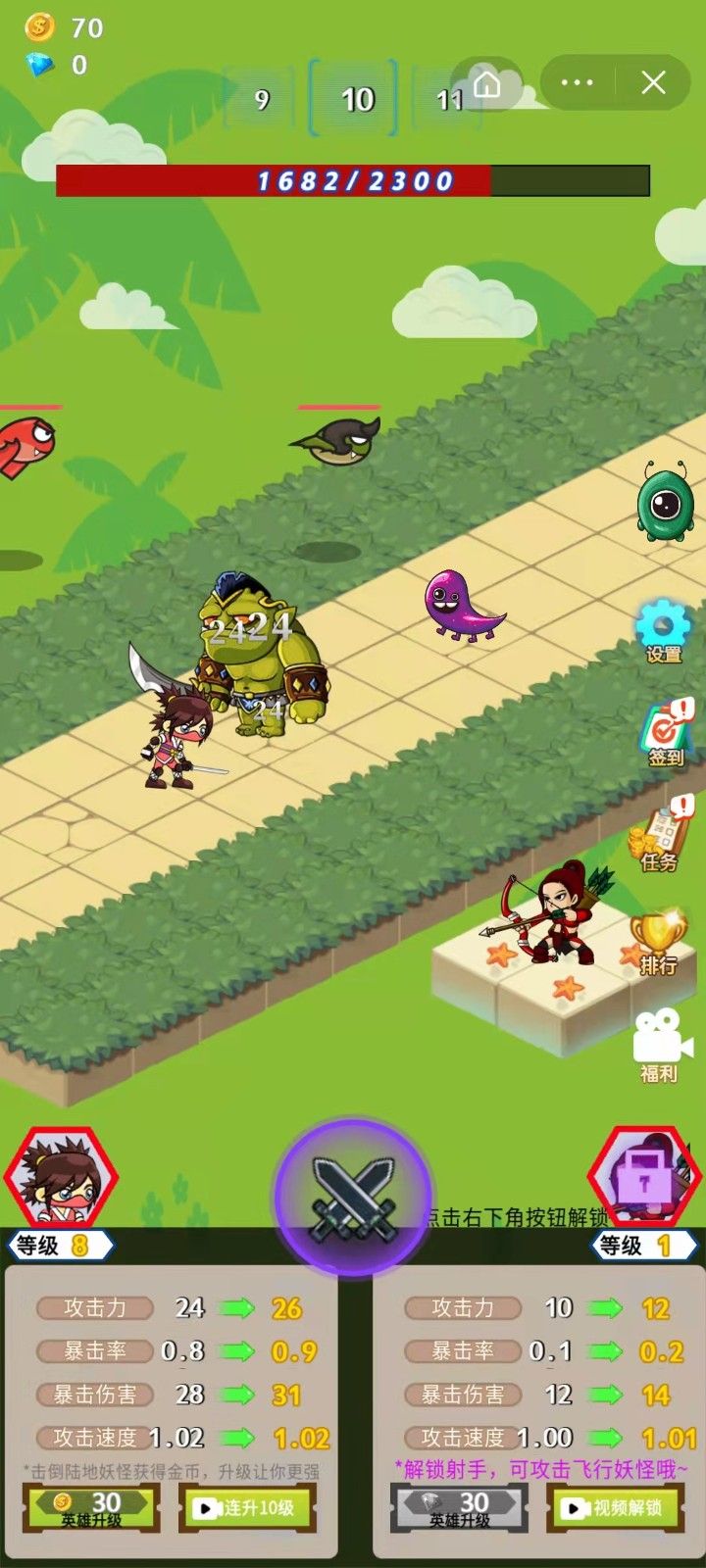This screenshot has width=706, height=1568.
Task: Upgrade the archer hero for 30 gems
Action: coord(460,1508)
